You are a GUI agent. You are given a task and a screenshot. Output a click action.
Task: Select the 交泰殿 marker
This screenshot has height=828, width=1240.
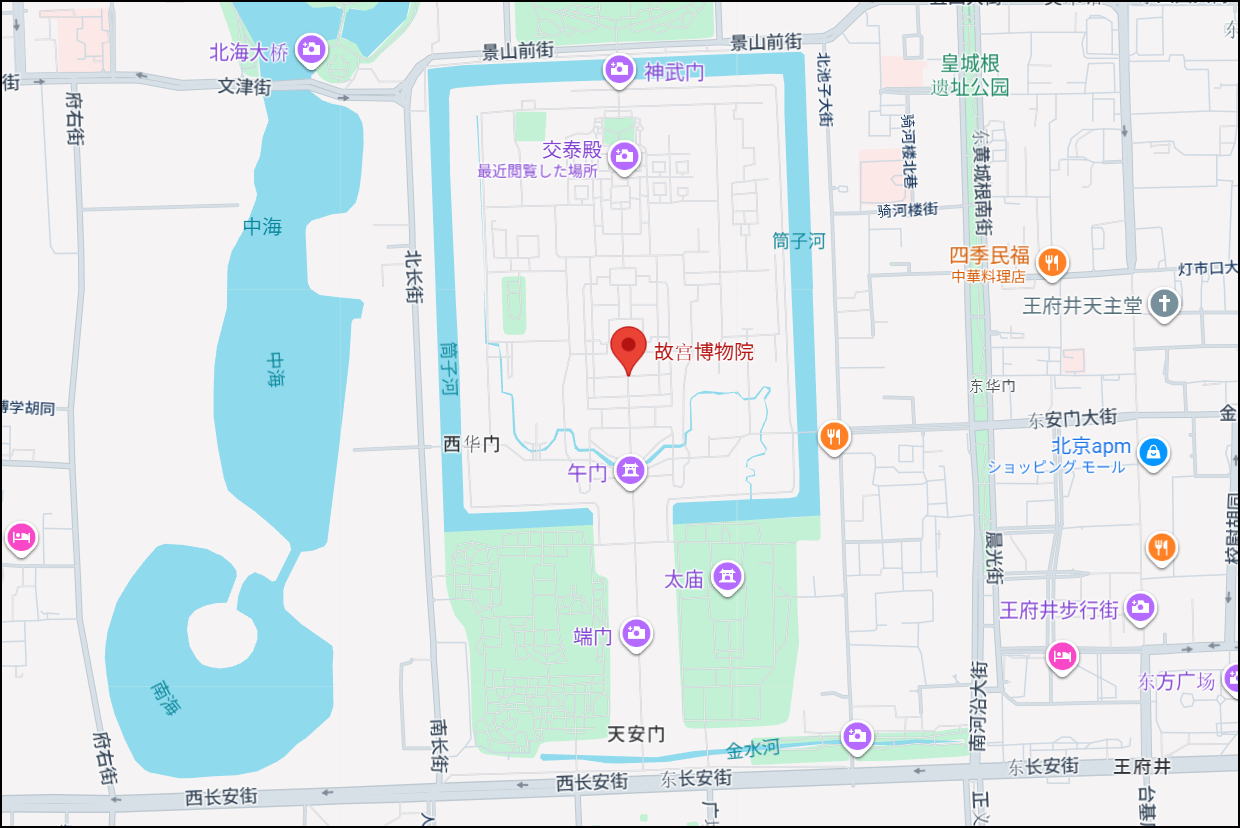[624, 156]
